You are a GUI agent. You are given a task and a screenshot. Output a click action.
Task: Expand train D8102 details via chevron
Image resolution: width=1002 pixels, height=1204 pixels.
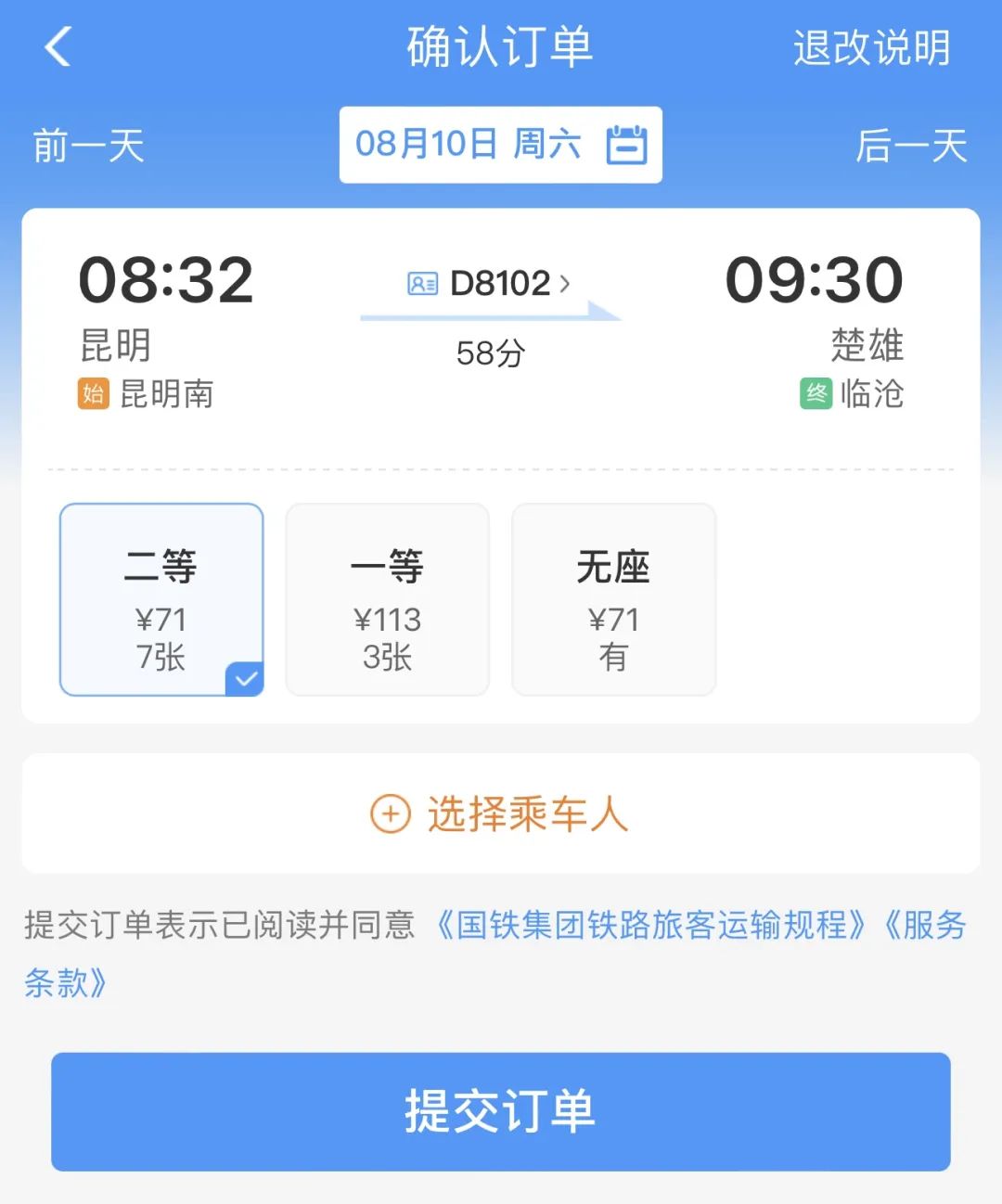(563, 283)
